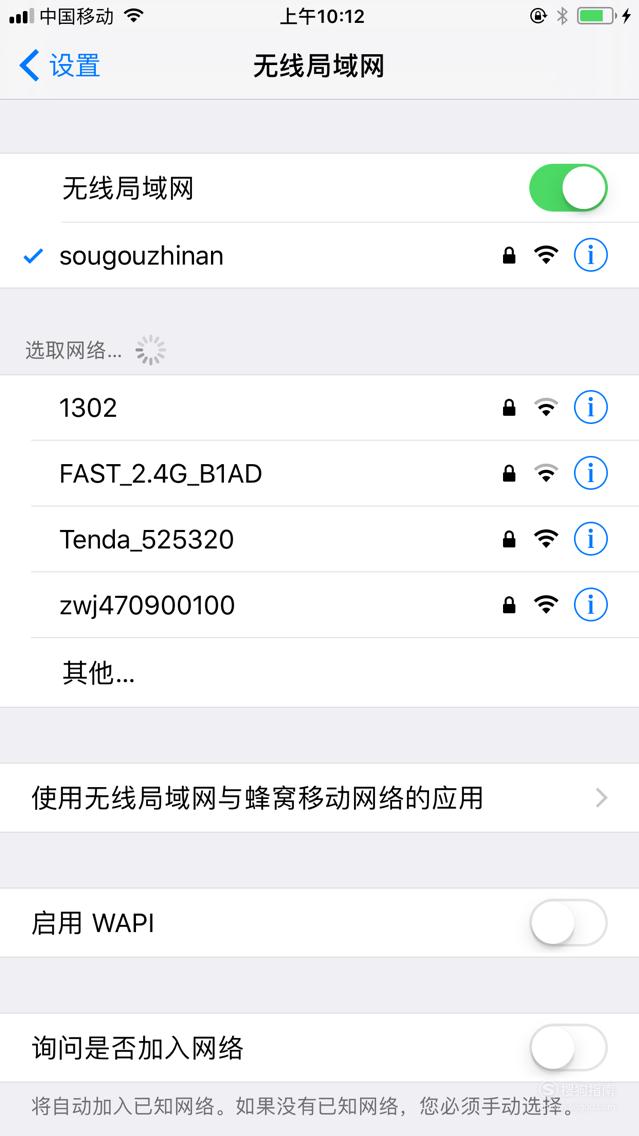Open info icon for Tenda_525320
Viewport: 639px width, 1136px height.
pyautogui.click(x=590, y=540)
